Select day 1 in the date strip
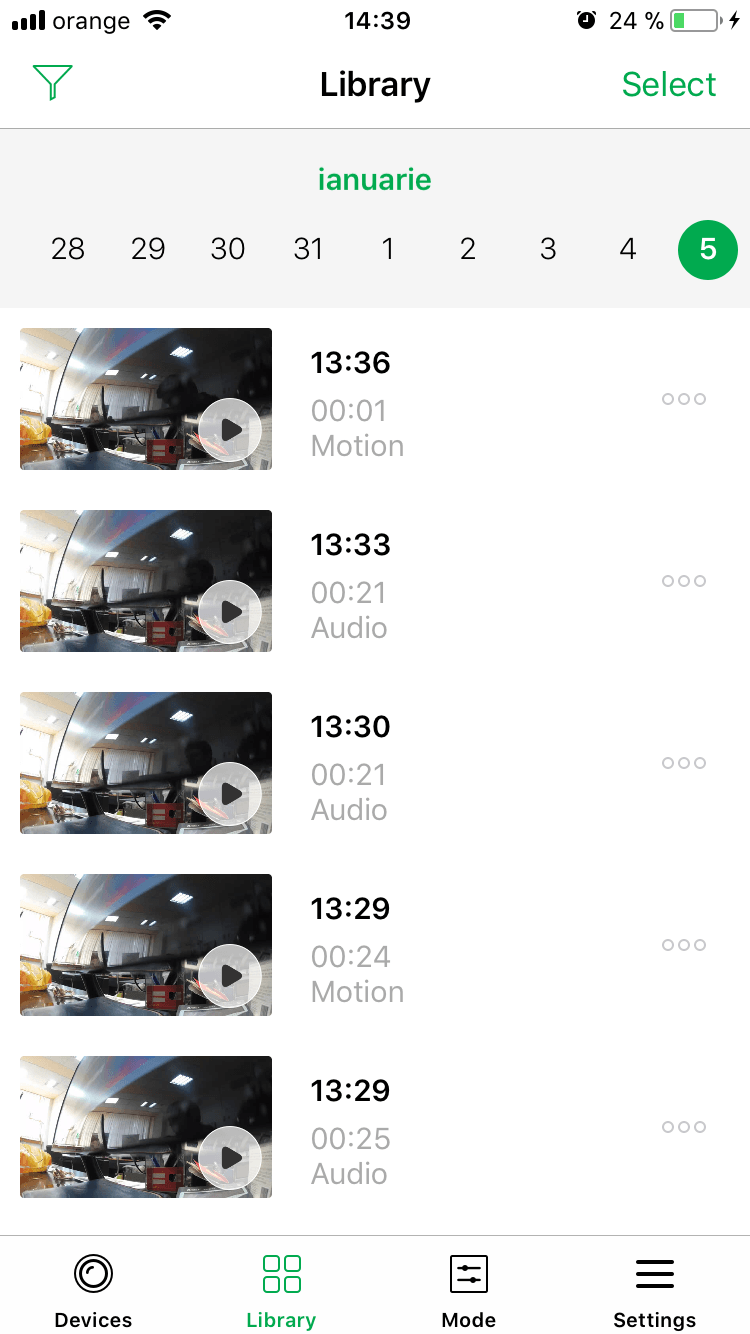This screenshot has height=1334, width=750. pyautogui.click(x=388, y=249)
